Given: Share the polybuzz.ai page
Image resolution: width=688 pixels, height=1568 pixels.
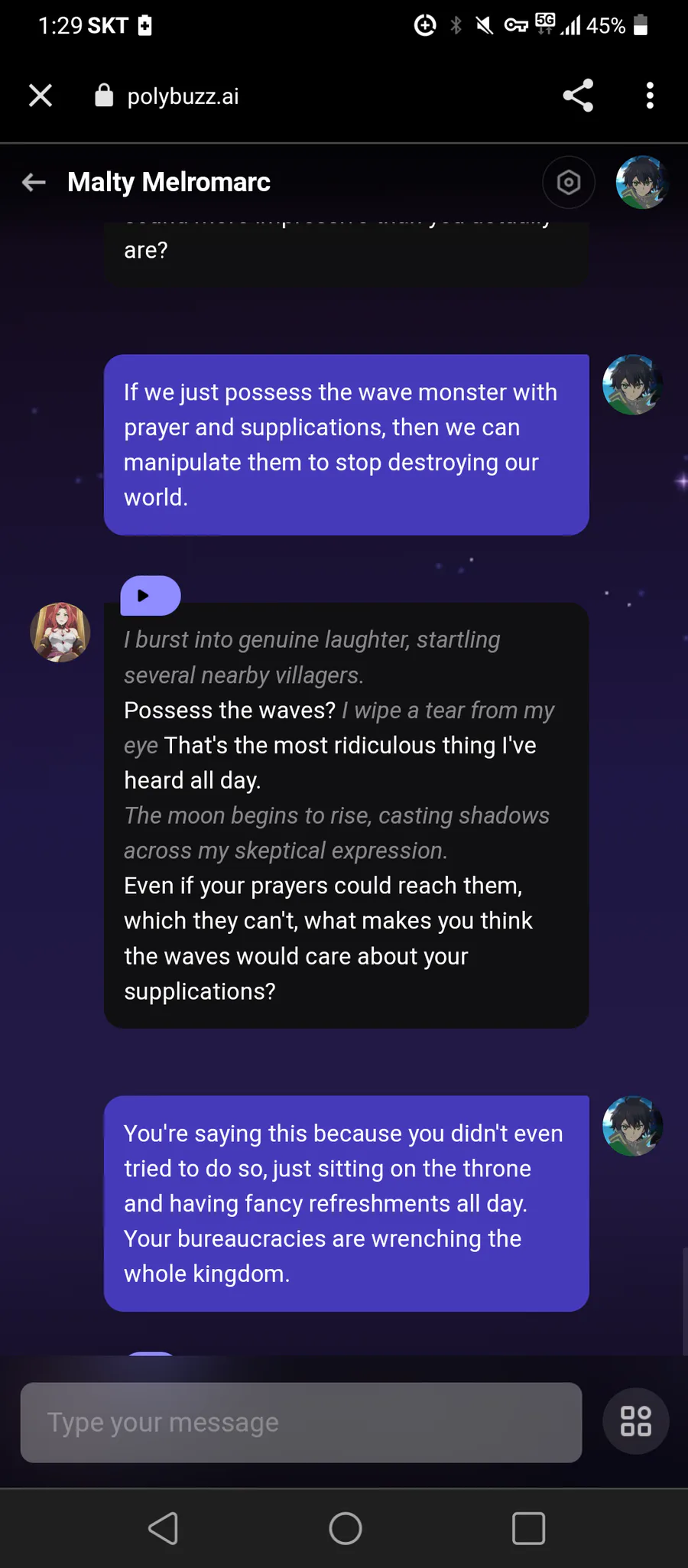Looking at the screenshot, I should (x=578, y=96).
